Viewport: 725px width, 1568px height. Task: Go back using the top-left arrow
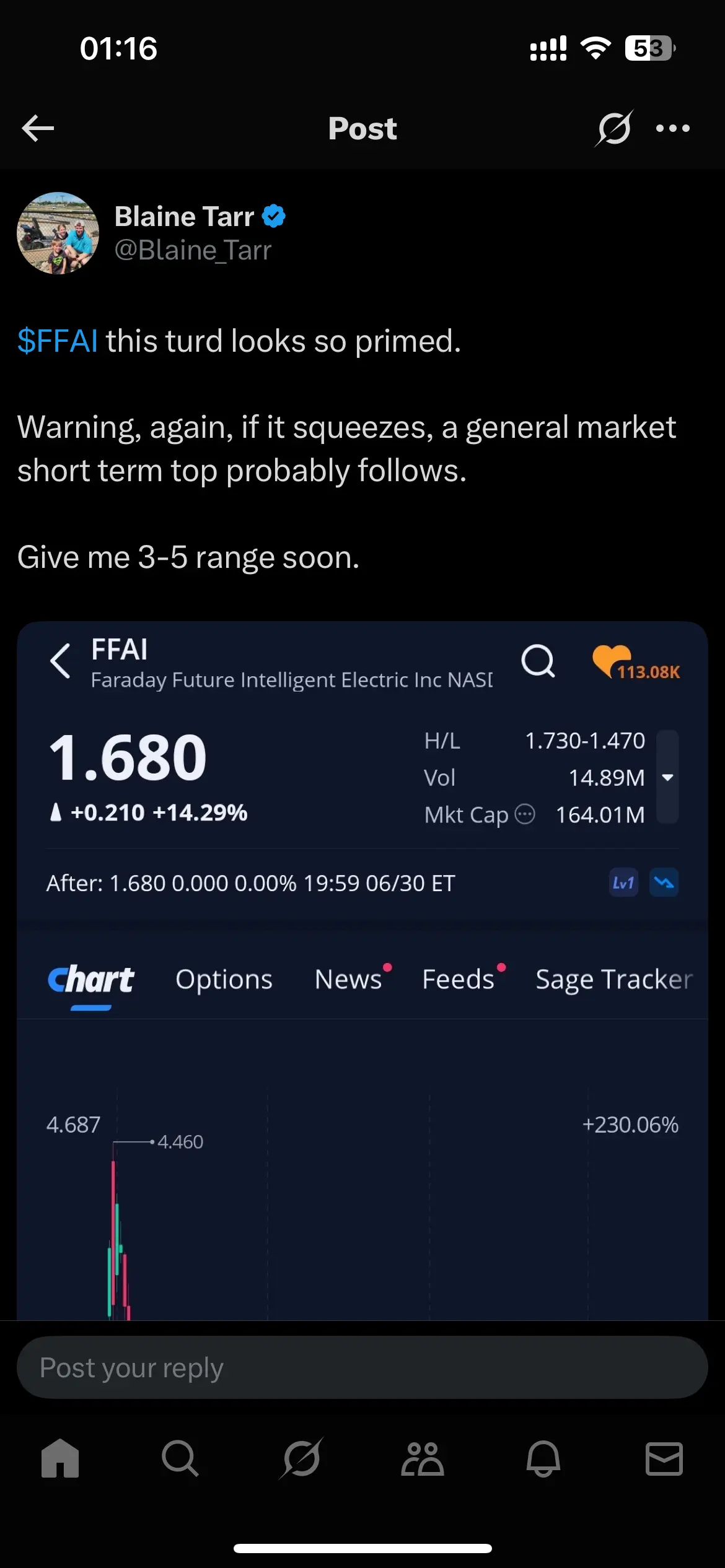38,128
